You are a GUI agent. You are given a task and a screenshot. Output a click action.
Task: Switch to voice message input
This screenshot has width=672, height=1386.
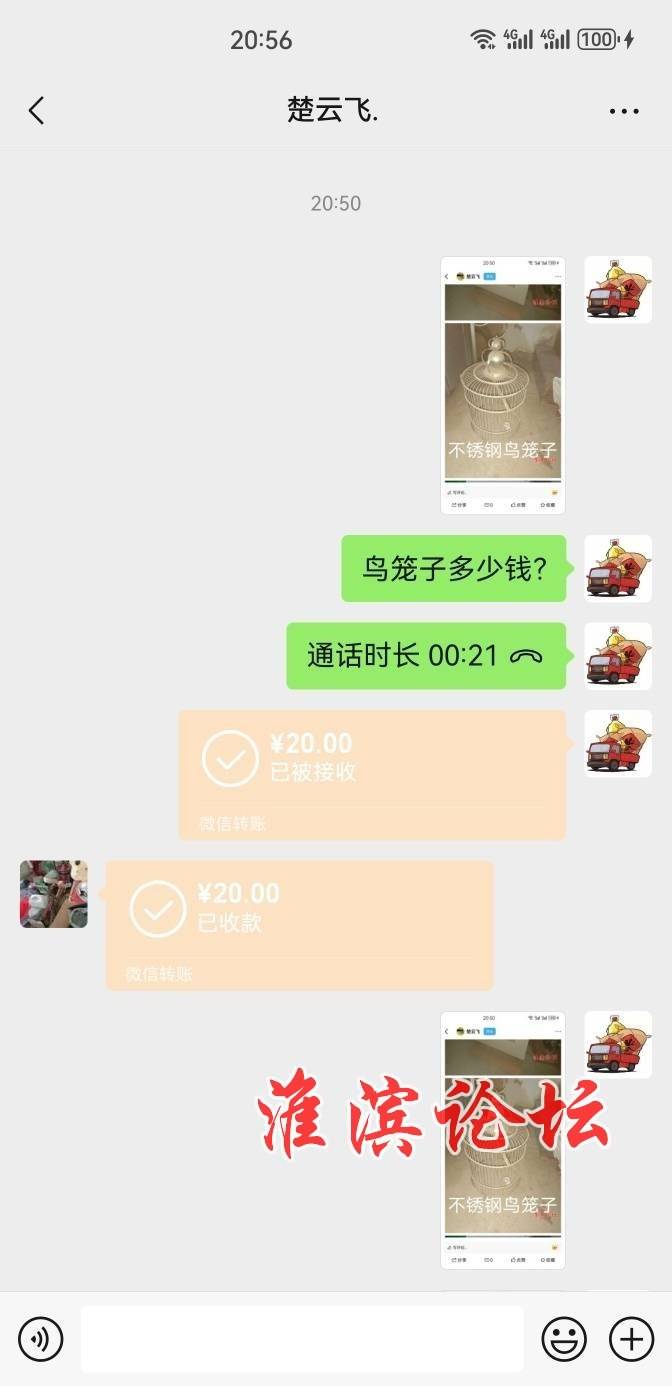coord(40,1339)
